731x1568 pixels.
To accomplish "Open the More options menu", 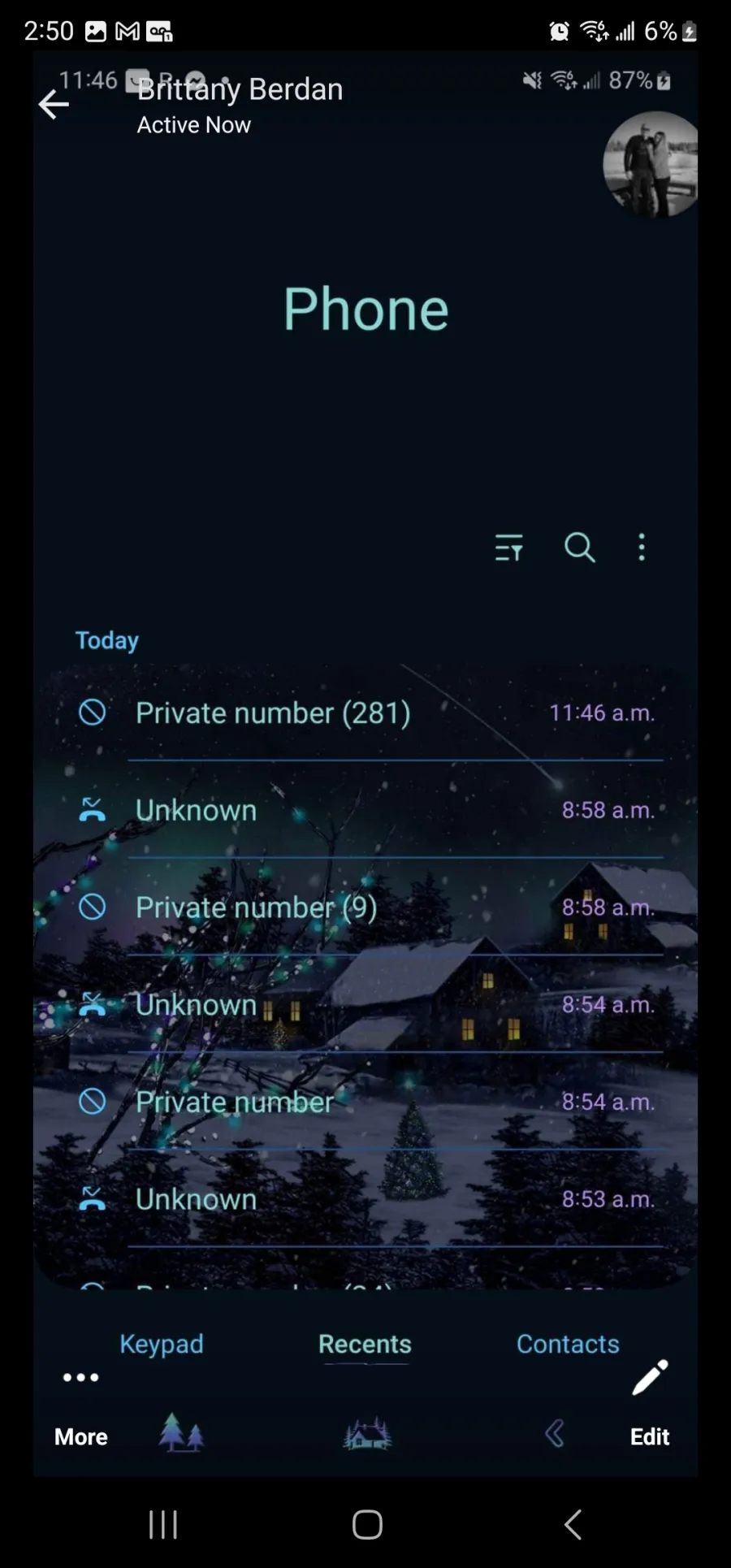I will (x=81, y=1406).
